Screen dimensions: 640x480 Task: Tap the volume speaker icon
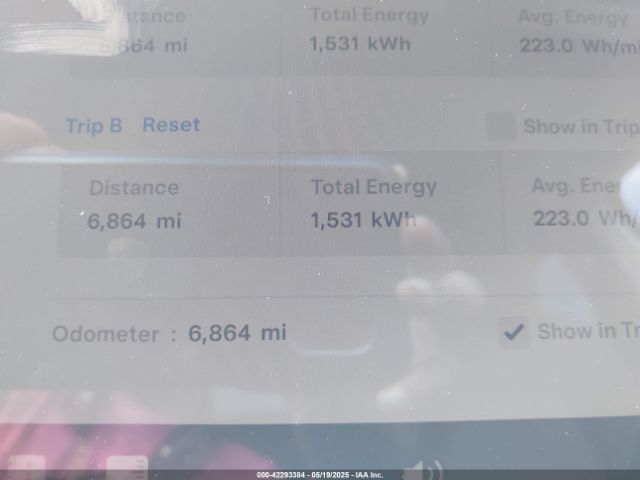pos(429,468)
